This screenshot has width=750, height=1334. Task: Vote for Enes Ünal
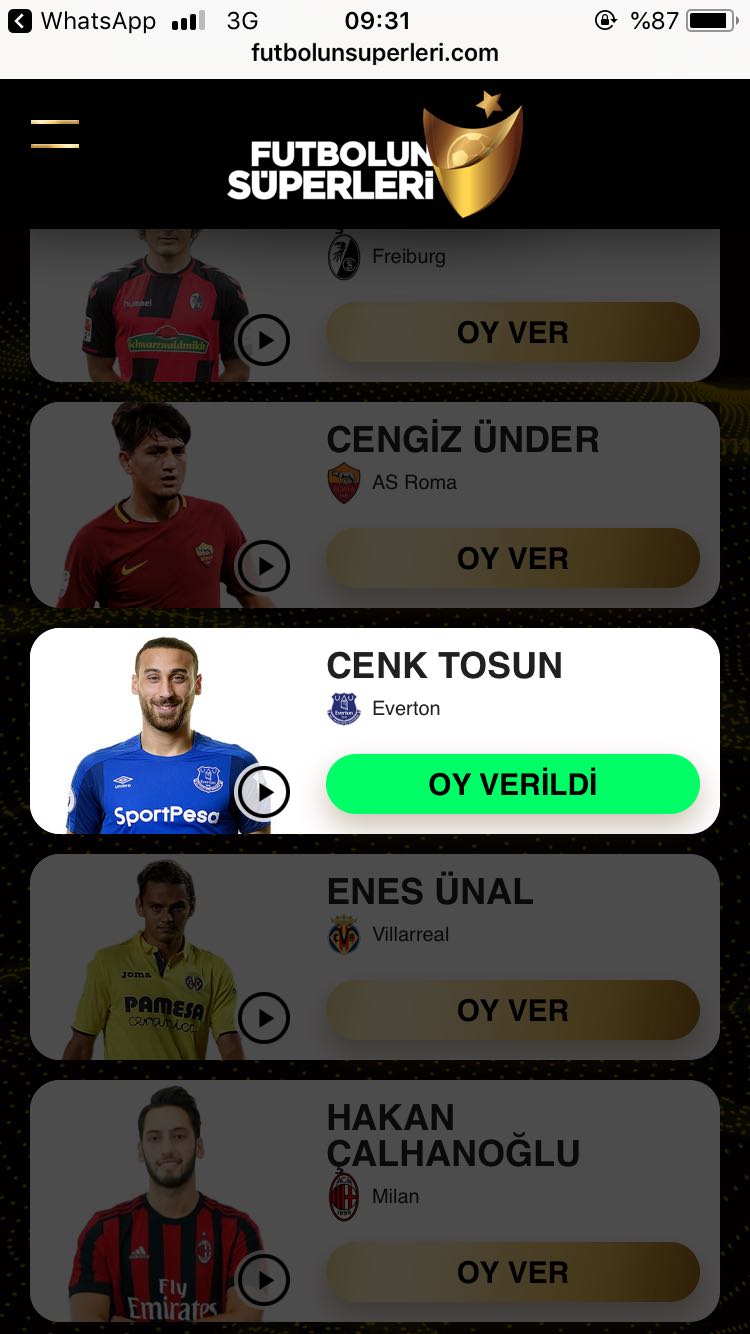point(512,1010)
